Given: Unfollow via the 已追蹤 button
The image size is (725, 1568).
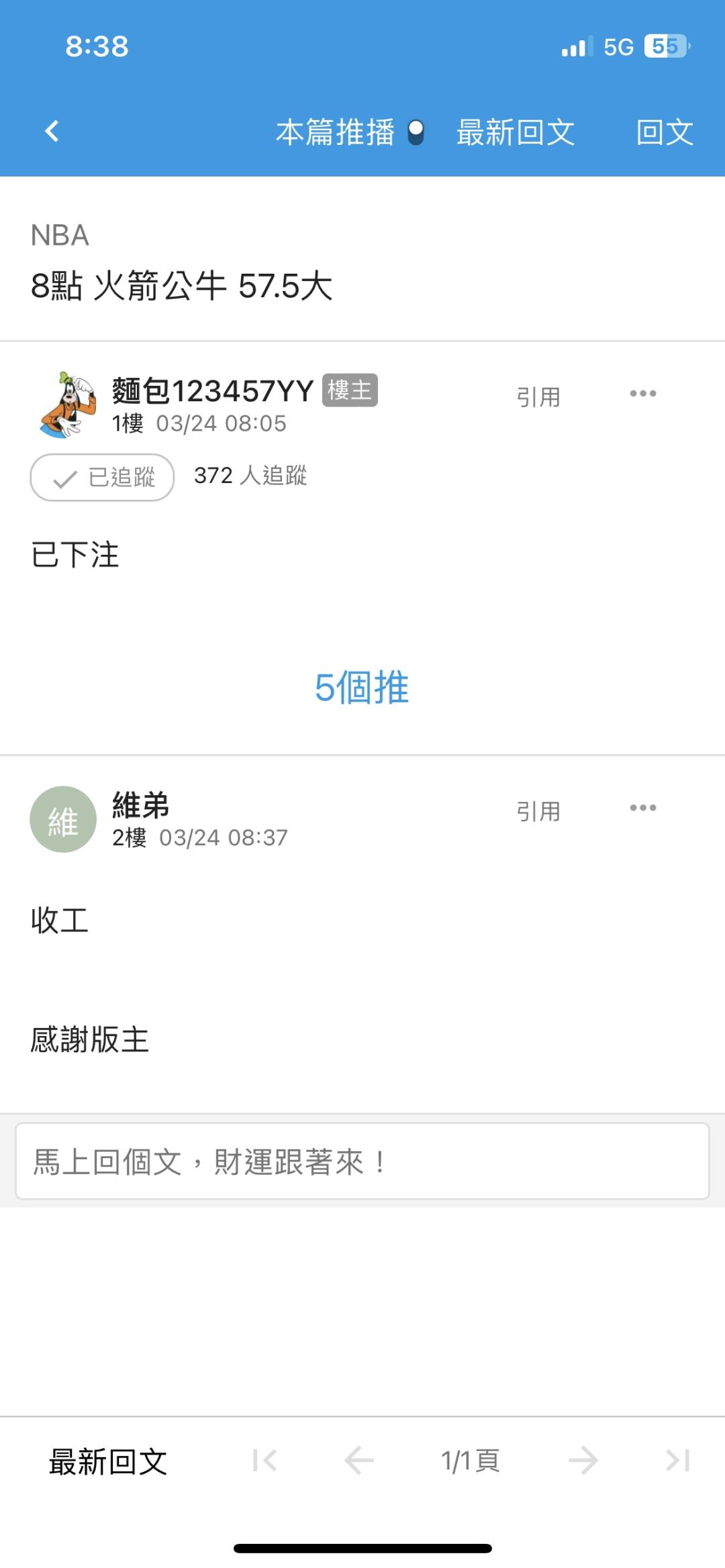Looking at the screenshot, I should [102, 477].
